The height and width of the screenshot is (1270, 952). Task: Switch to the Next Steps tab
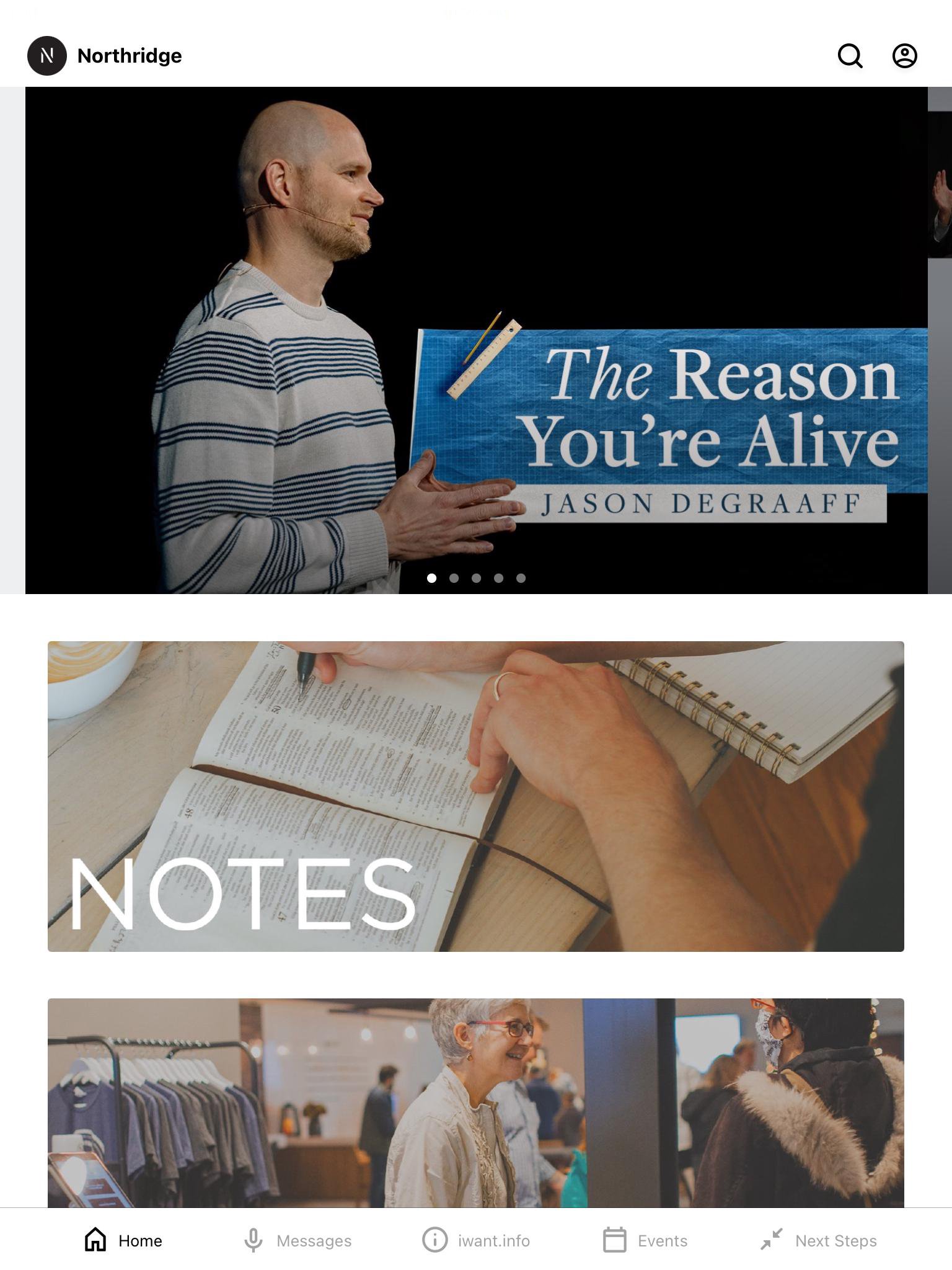point(818,1241)
